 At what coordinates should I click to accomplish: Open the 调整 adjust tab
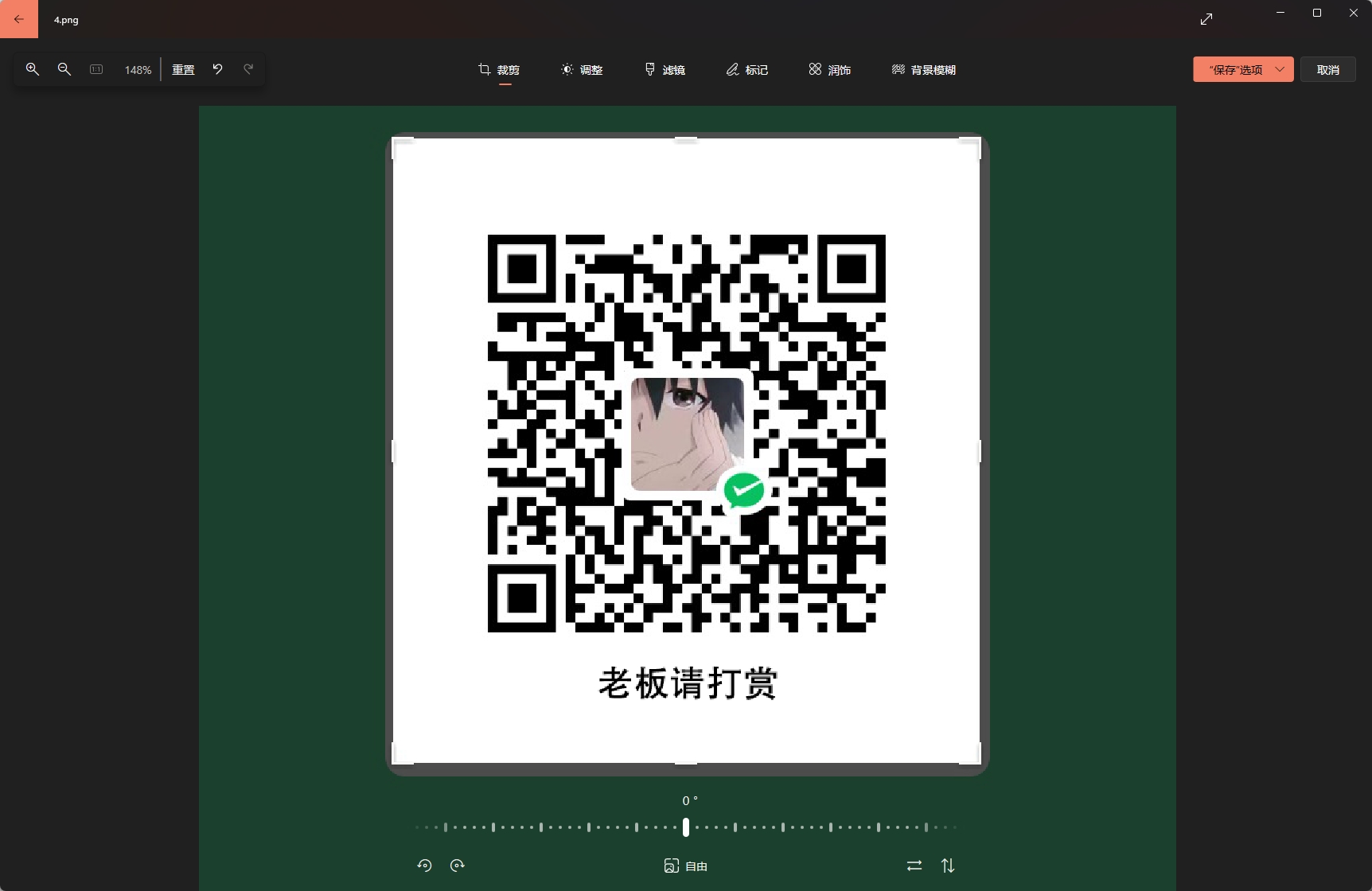(582, 70)
